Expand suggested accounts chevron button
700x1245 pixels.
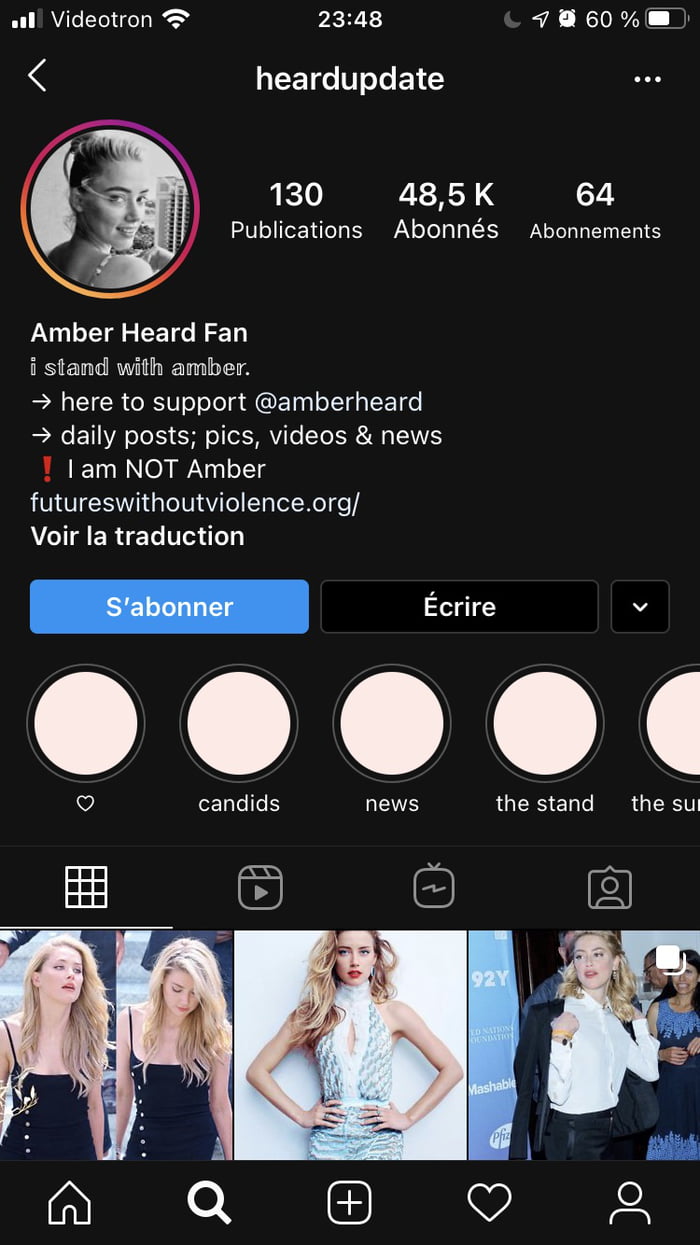click(x=640, y=607)
